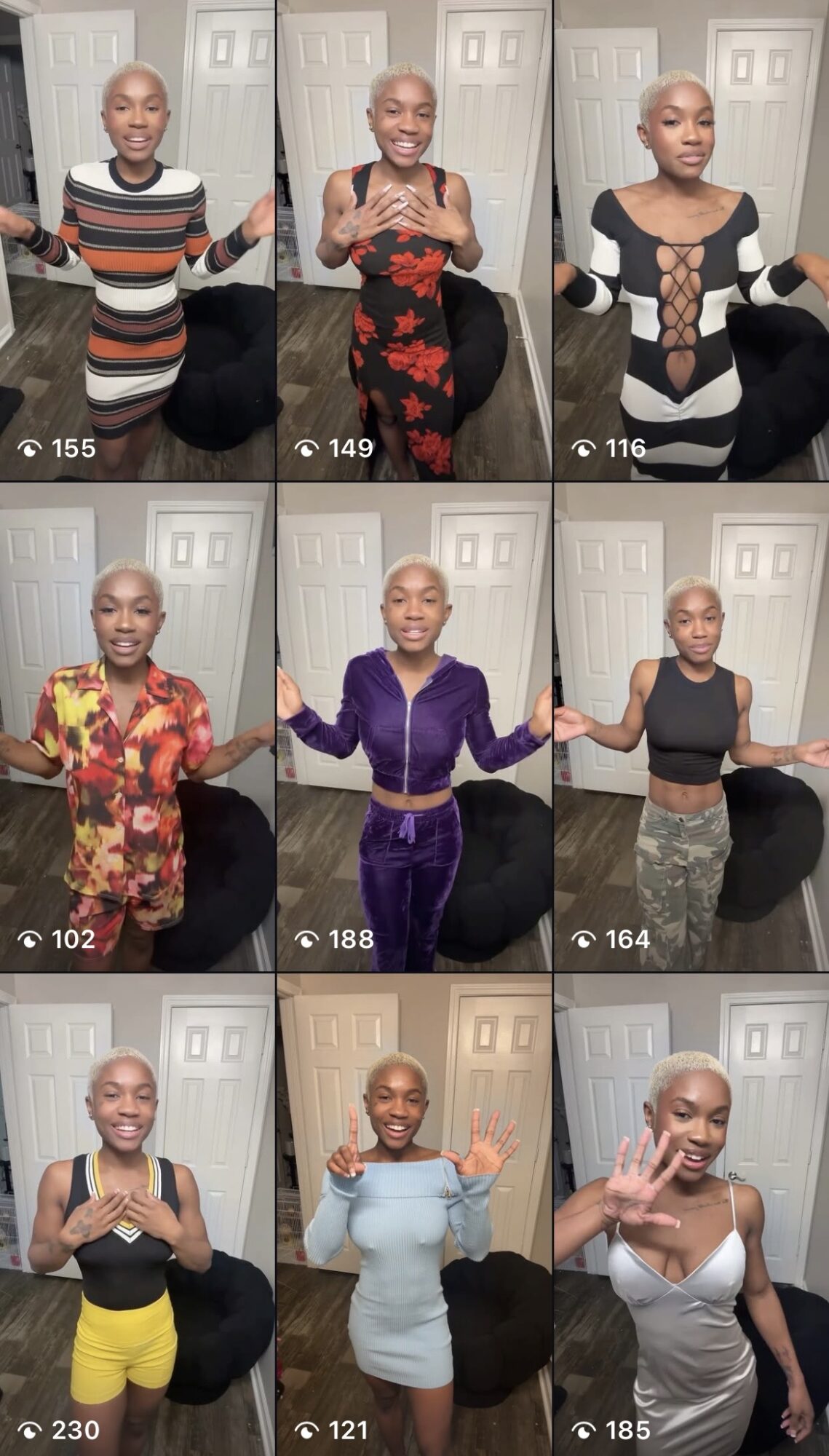Select the camo pants video with 164 views
This screenshot has height=1456, width=829.
[x=691, y=728]
